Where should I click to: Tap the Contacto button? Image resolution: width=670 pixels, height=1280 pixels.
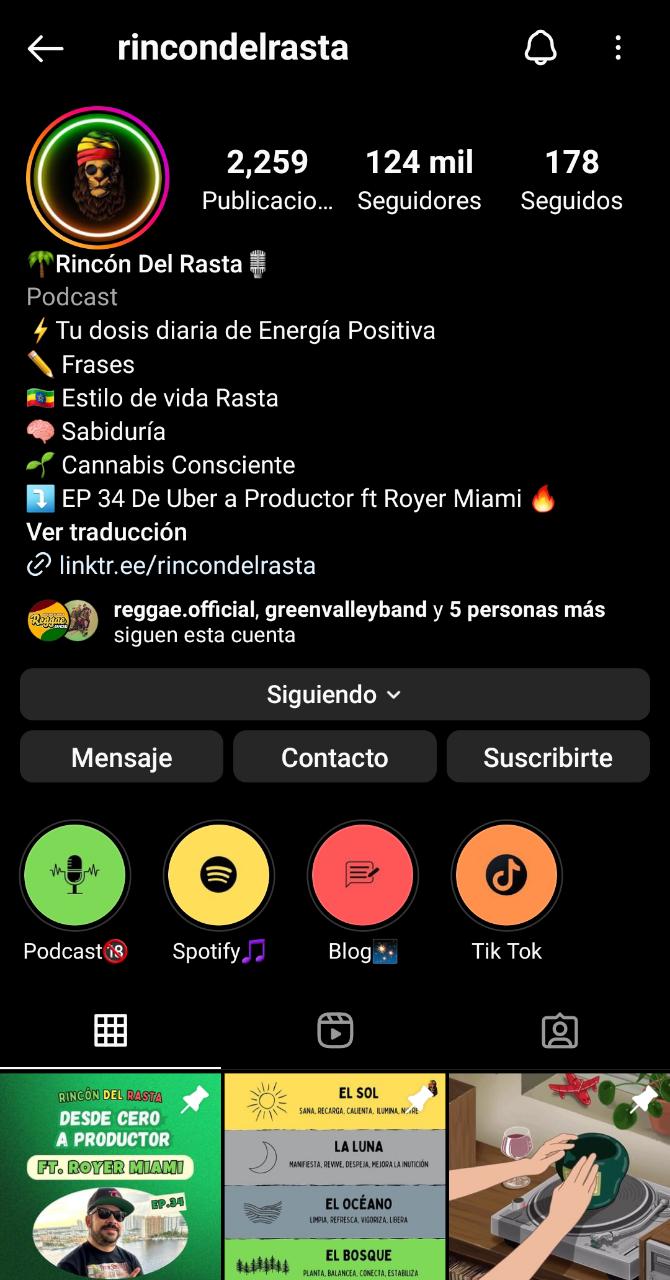(x=334, y=757)
